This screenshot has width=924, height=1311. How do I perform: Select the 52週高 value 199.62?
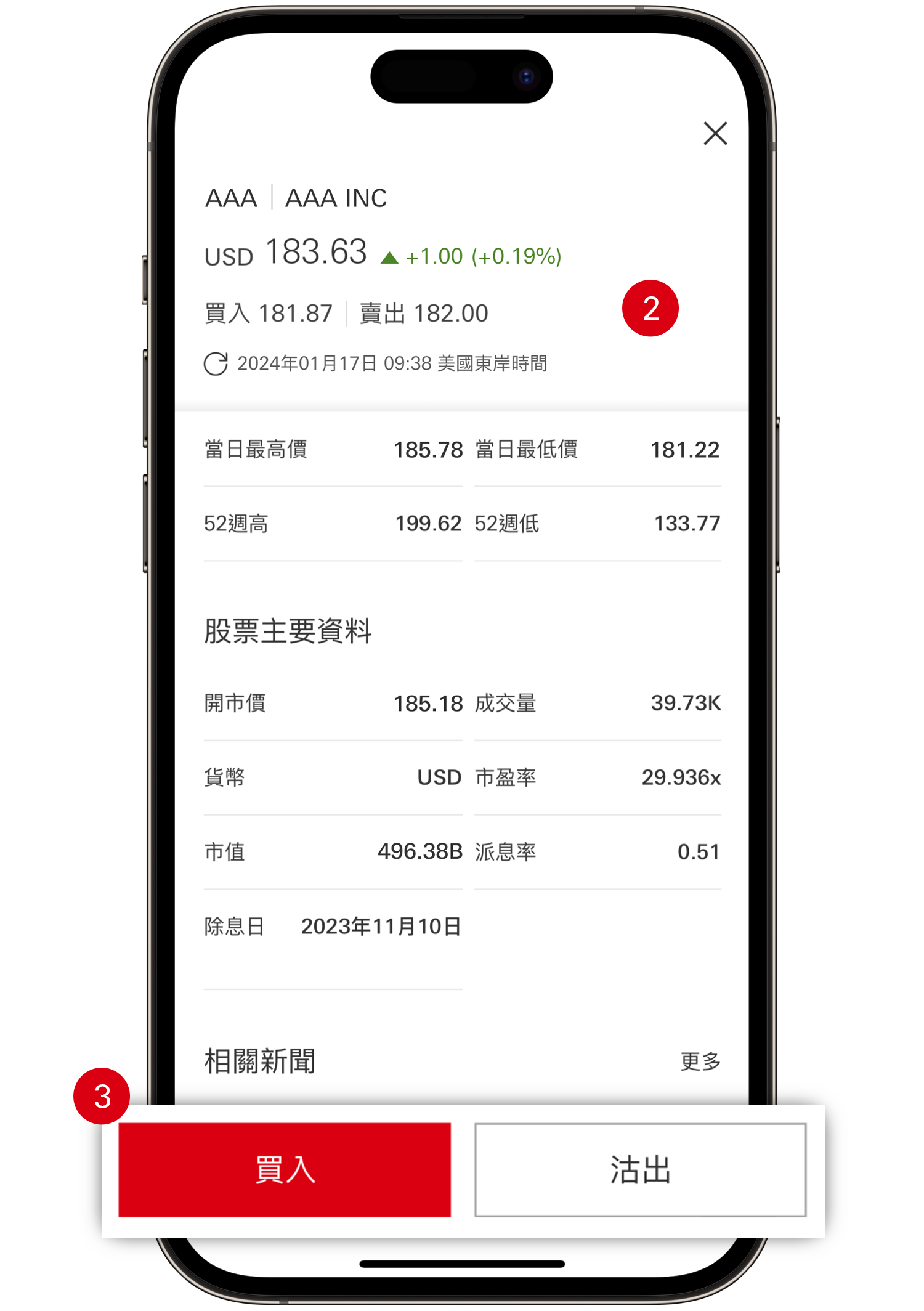(429, 523)
